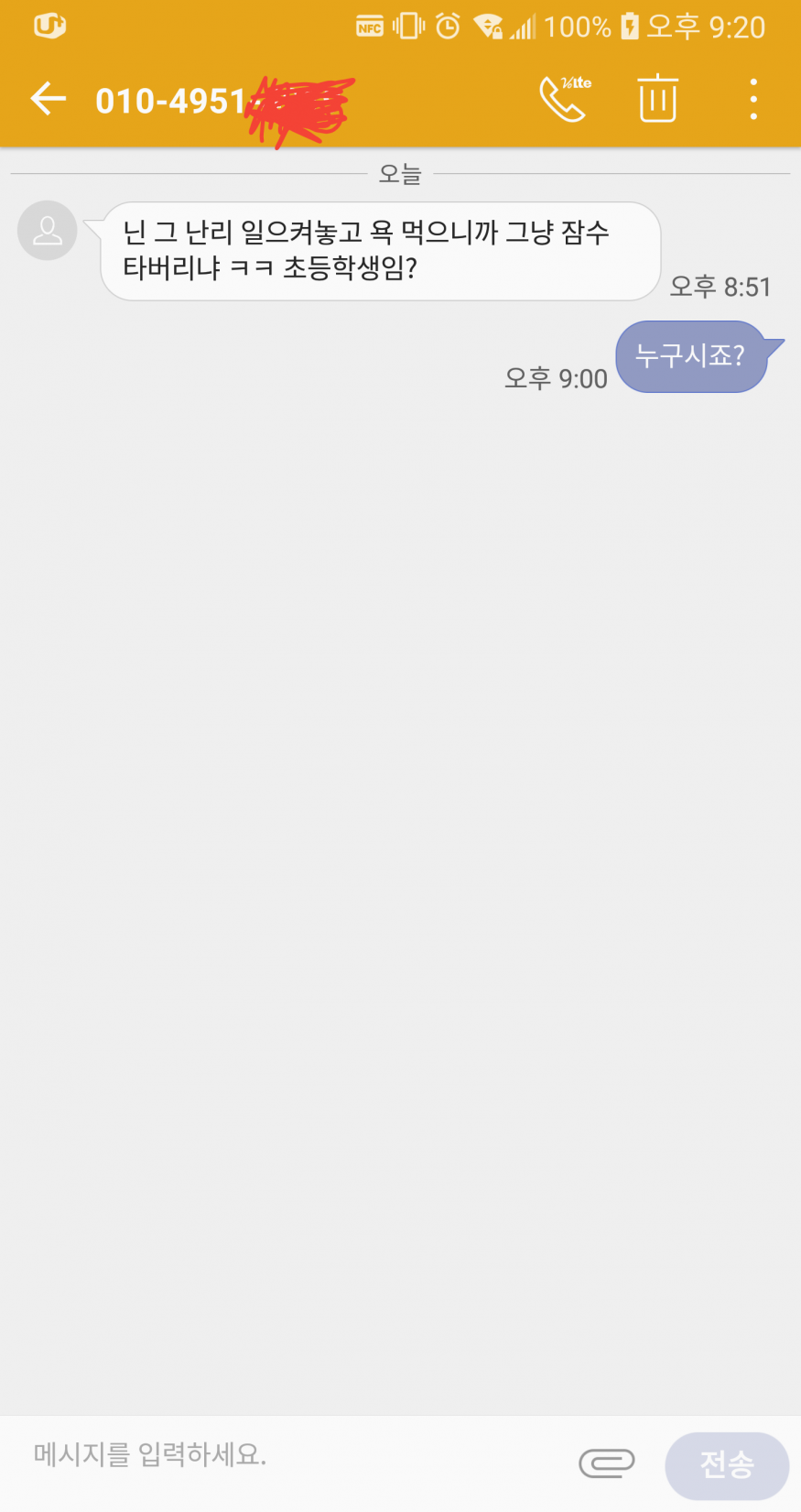Screen dimensions: 801x1512
Task: Open the sender's profile avatar
Action: pyautogui.click(x=47, y=231)
